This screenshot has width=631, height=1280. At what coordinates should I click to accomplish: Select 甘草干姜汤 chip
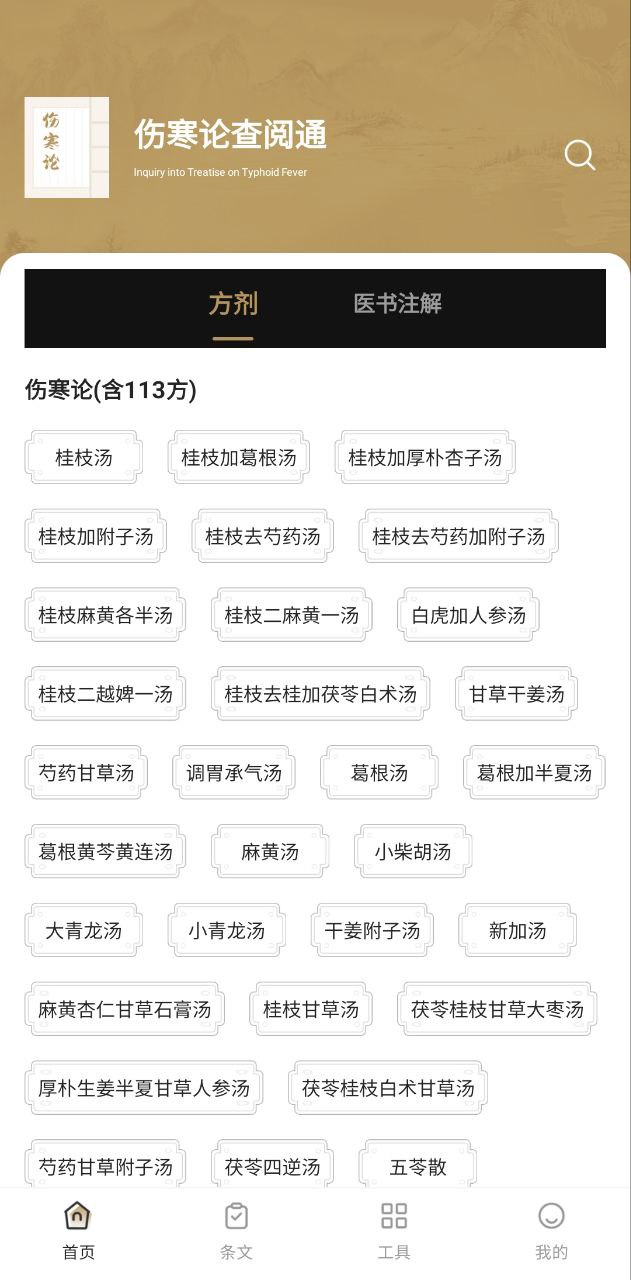tap(517, 694)
